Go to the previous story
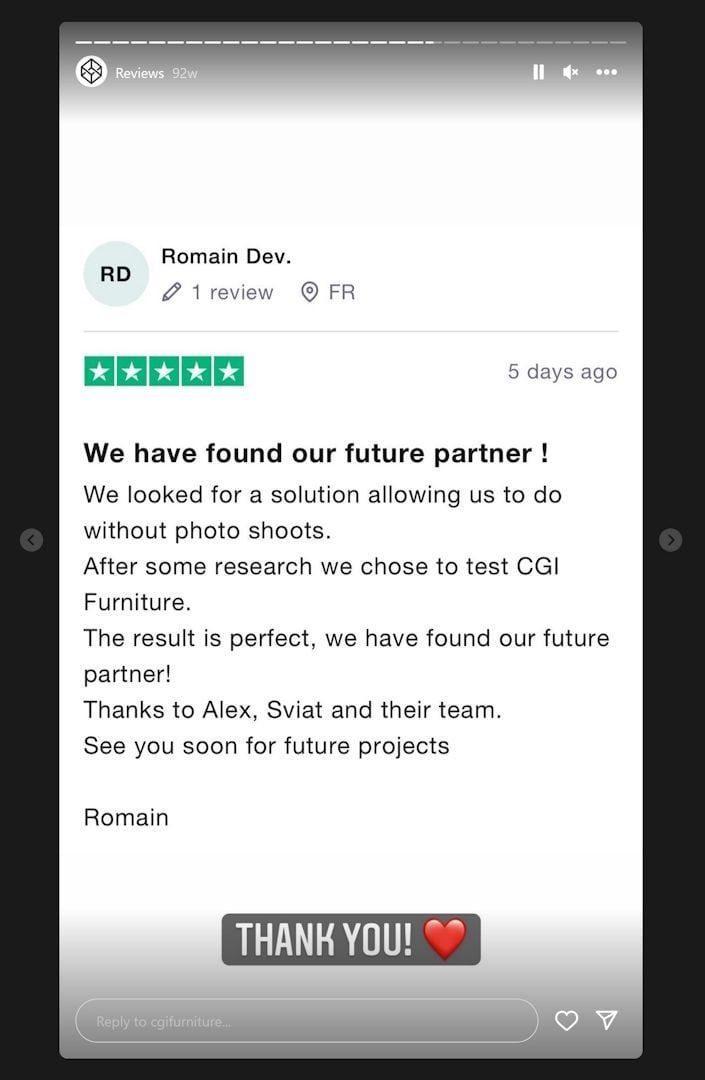 [31, 540]
